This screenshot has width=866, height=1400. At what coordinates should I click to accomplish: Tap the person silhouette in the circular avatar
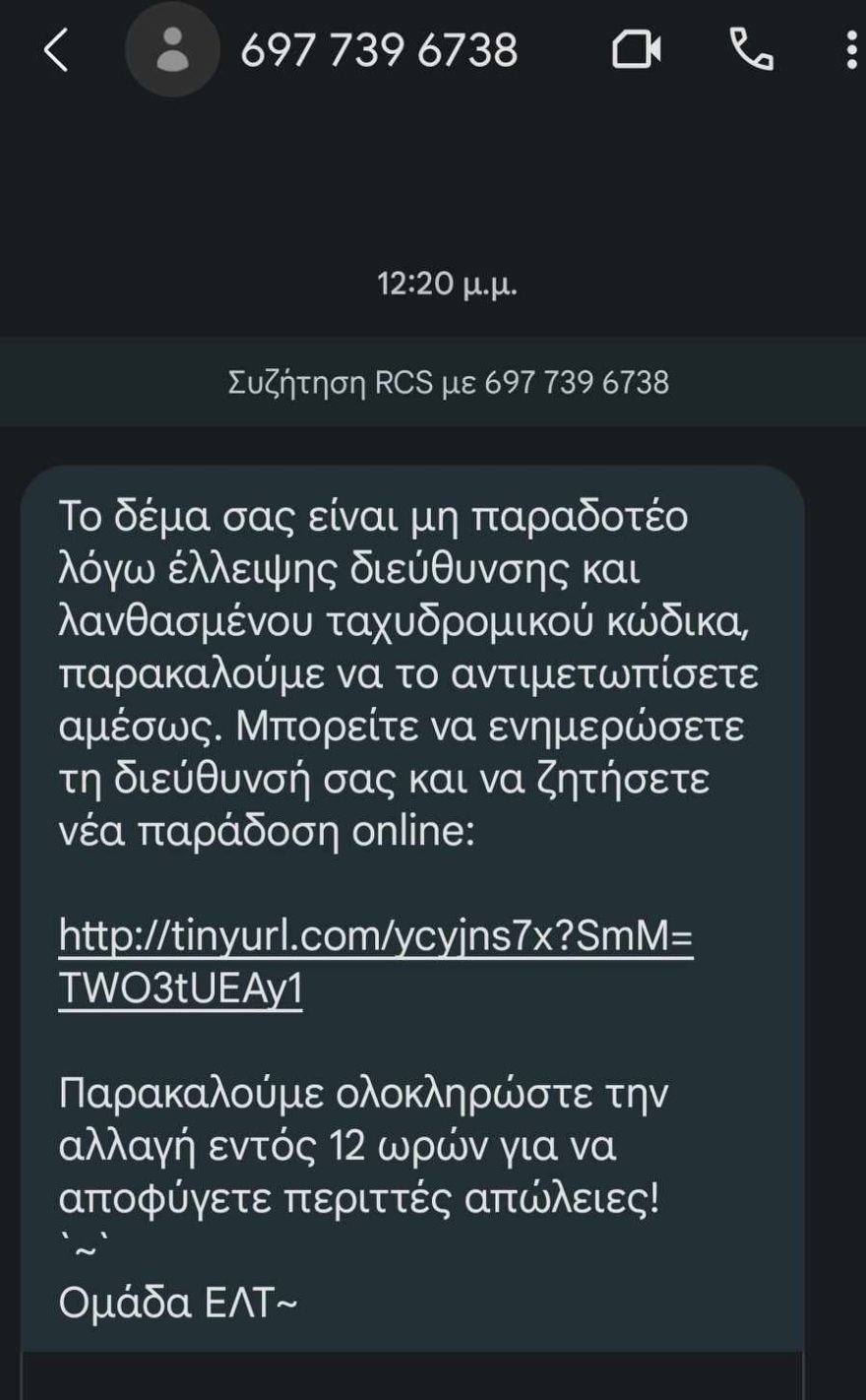173,49
